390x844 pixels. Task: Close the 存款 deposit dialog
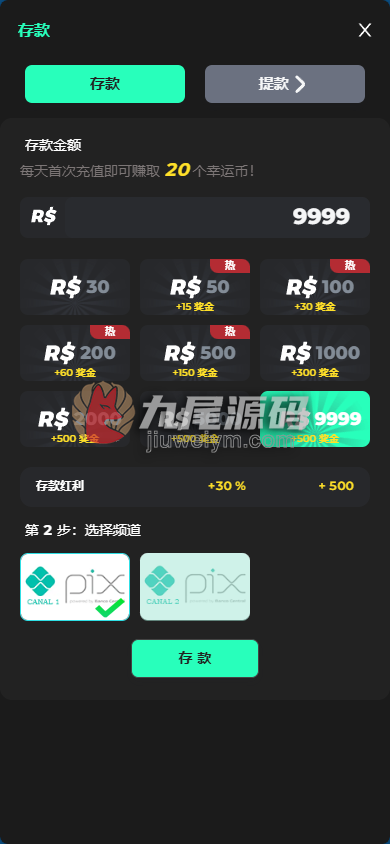click(365, 30)
